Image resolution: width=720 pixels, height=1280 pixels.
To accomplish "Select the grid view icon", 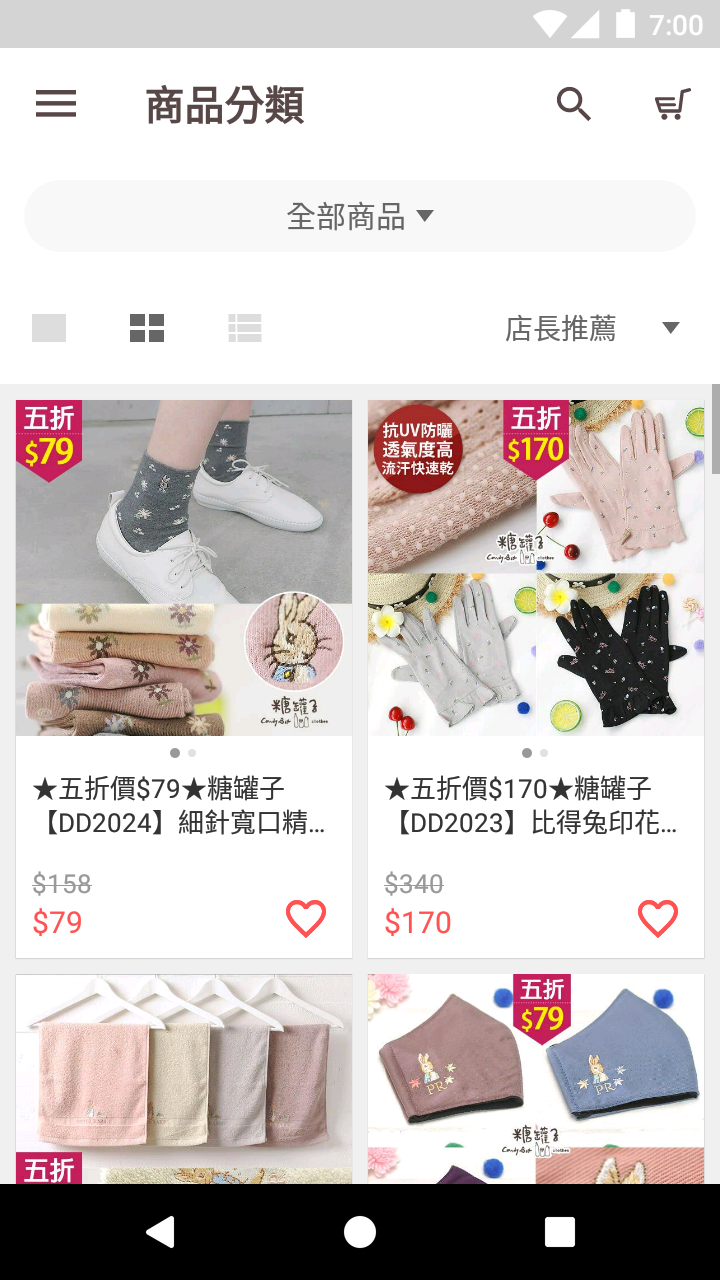I will [146, 327].
